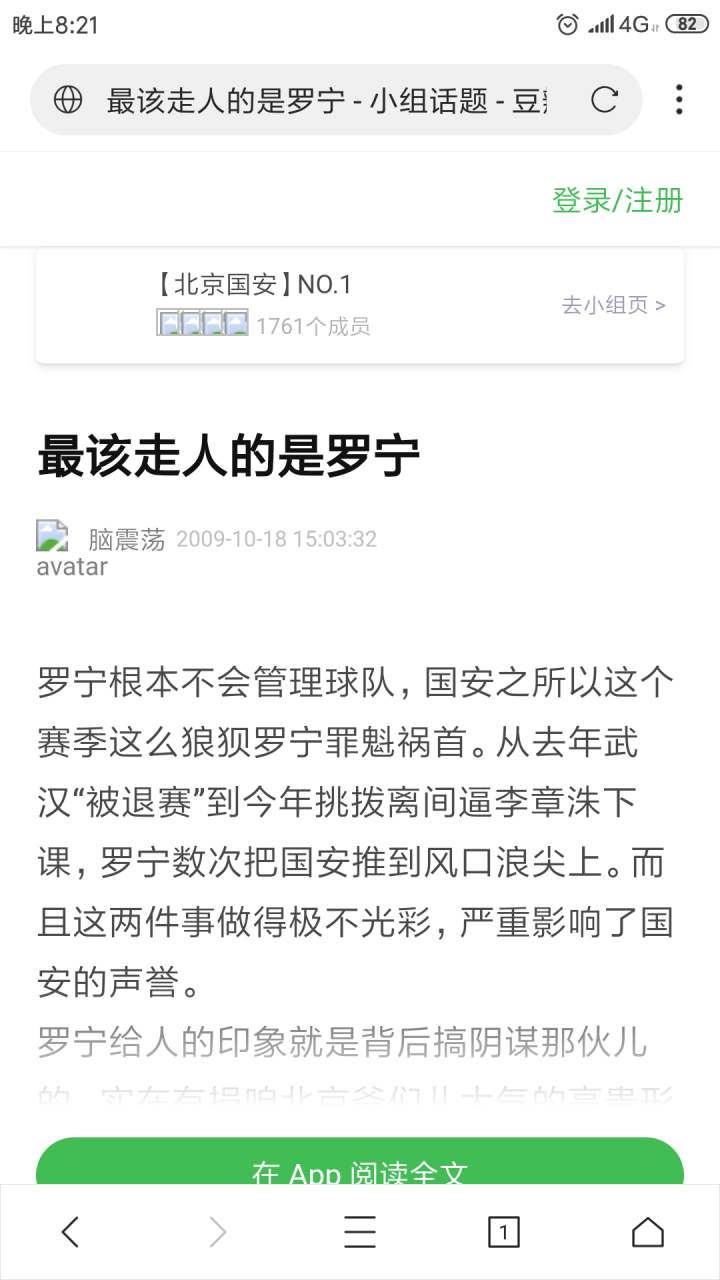Open the 登录/注册 login link

click(617, 200)
